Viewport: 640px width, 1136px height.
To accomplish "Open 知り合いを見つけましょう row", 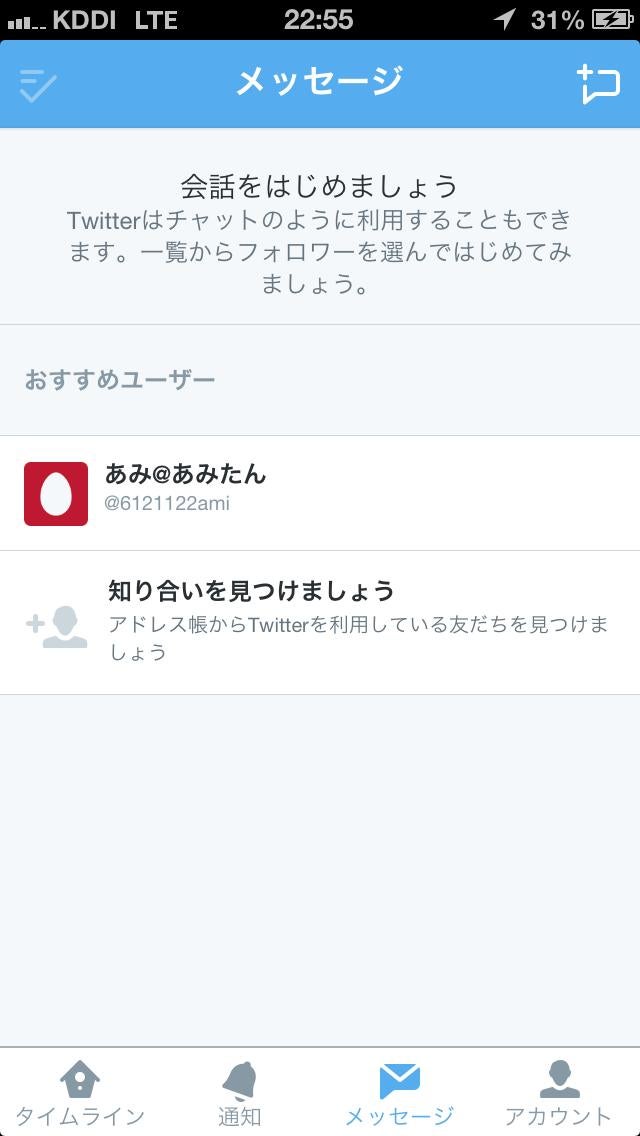I will point(320,622).
